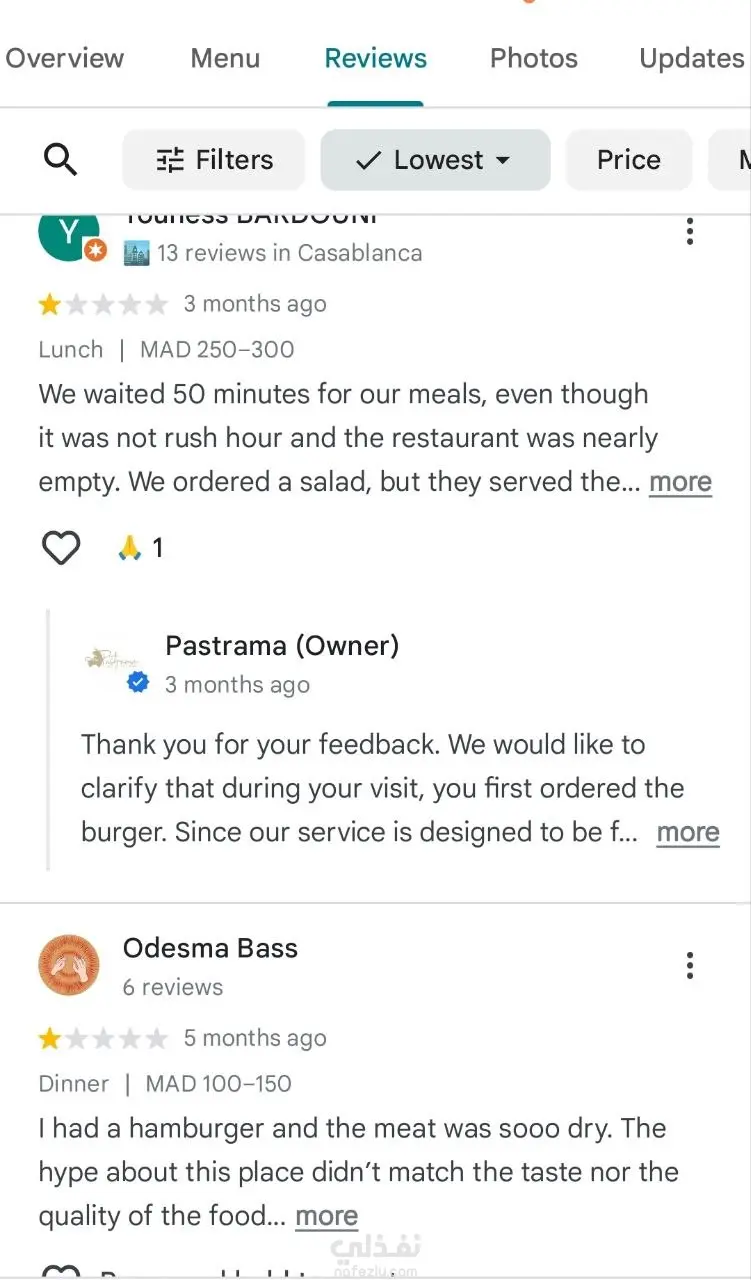Open the Filters chip
The height and width of the screenshot is (1280, 751).
click(x=214, y=160)
